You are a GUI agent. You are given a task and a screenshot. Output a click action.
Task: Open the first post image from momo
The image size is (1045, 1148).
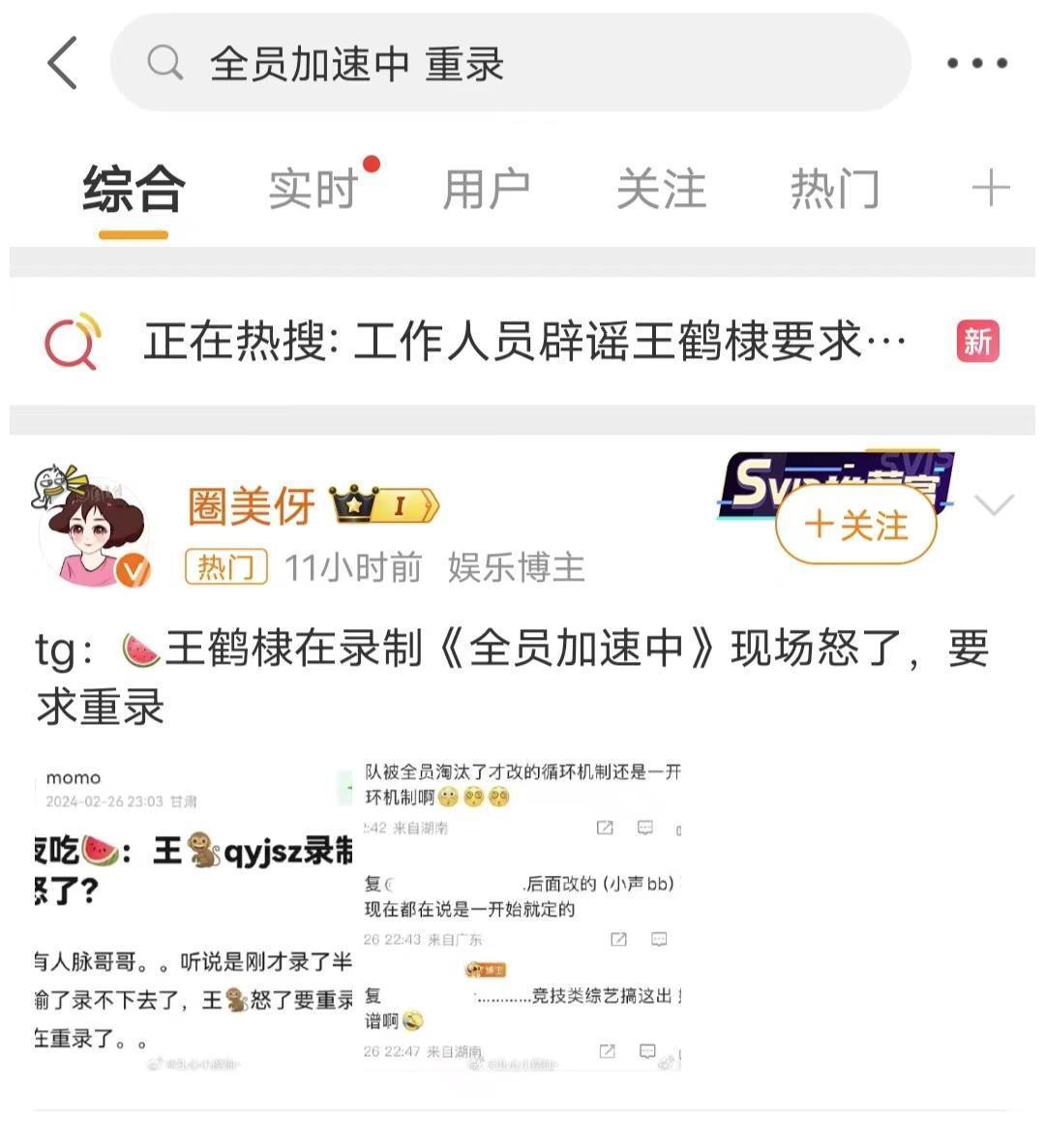(x=194, y=916)
